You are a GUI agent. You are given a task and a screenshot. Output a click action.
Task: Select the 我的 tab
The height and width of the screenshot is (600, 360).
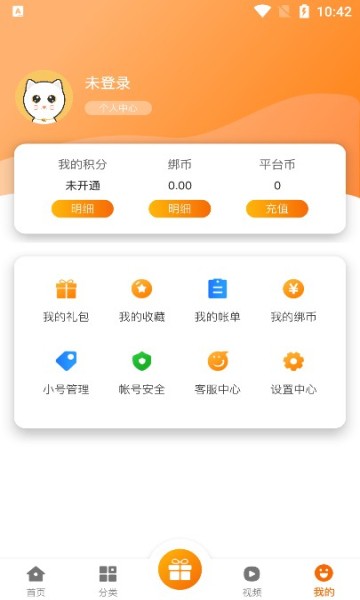point(324,581)
